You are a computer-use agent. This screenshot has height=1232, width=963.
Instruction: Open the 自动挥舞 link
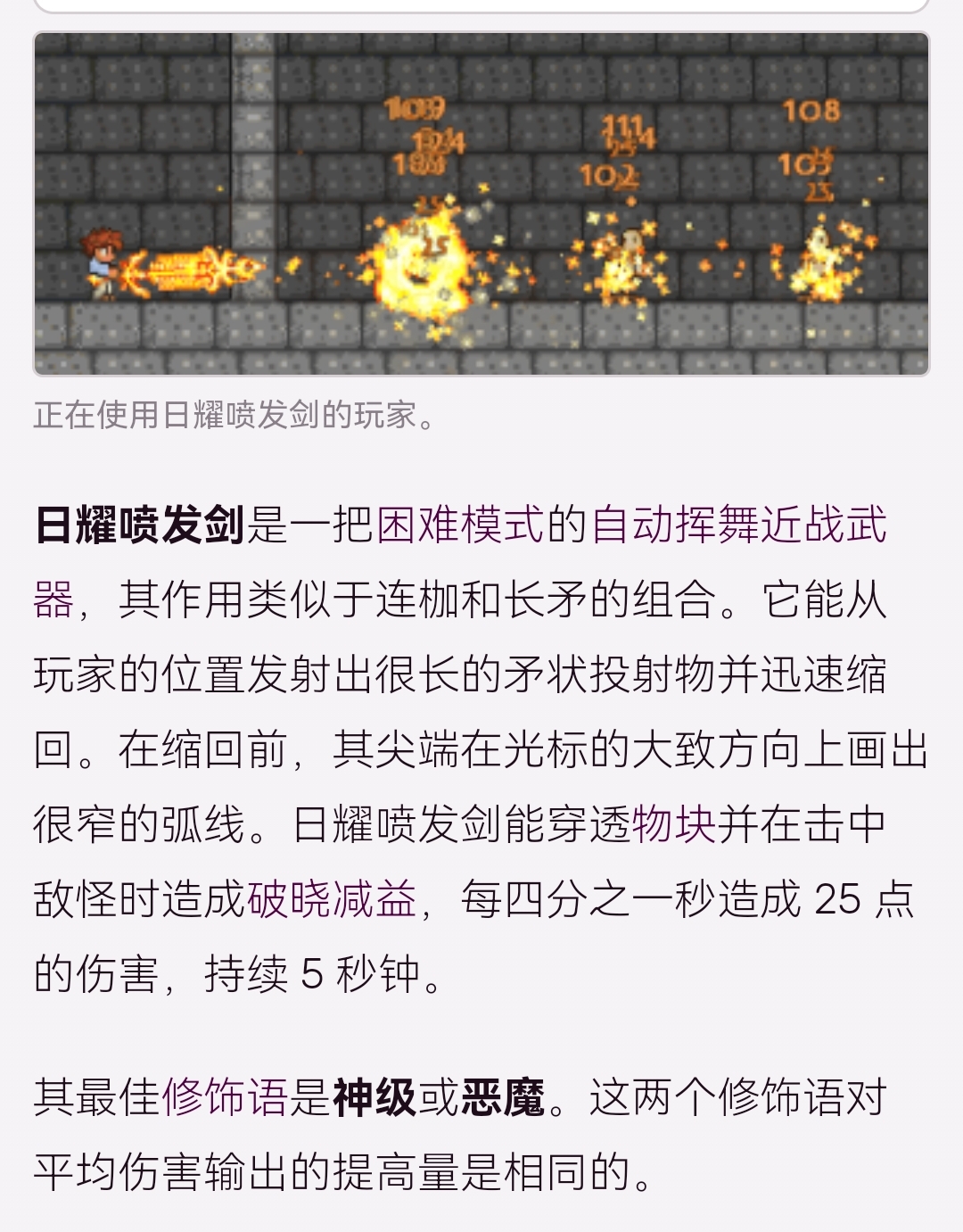click(674, 525)
